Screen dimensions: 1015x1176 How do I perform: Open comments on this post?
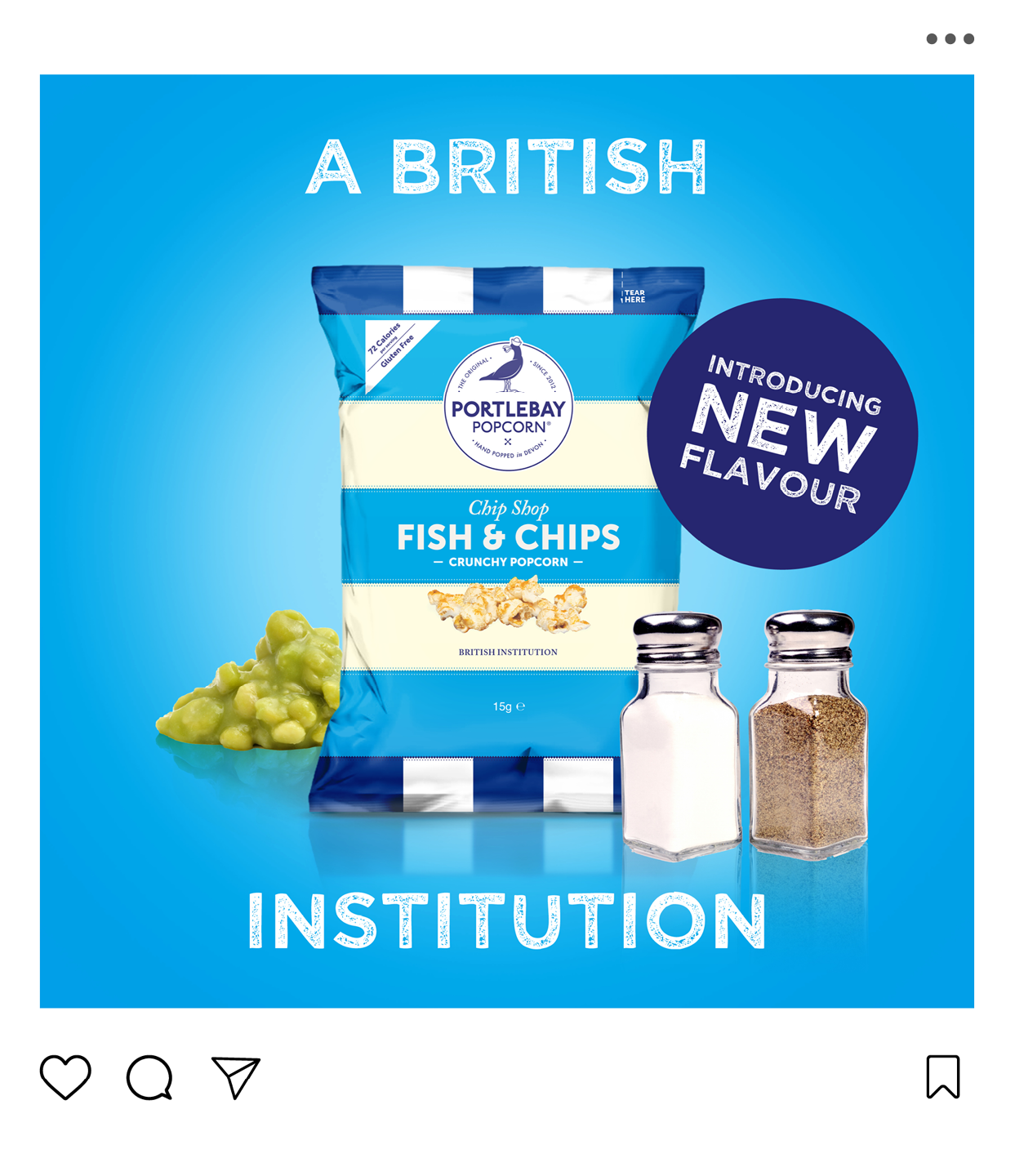tap(149, 1077)
